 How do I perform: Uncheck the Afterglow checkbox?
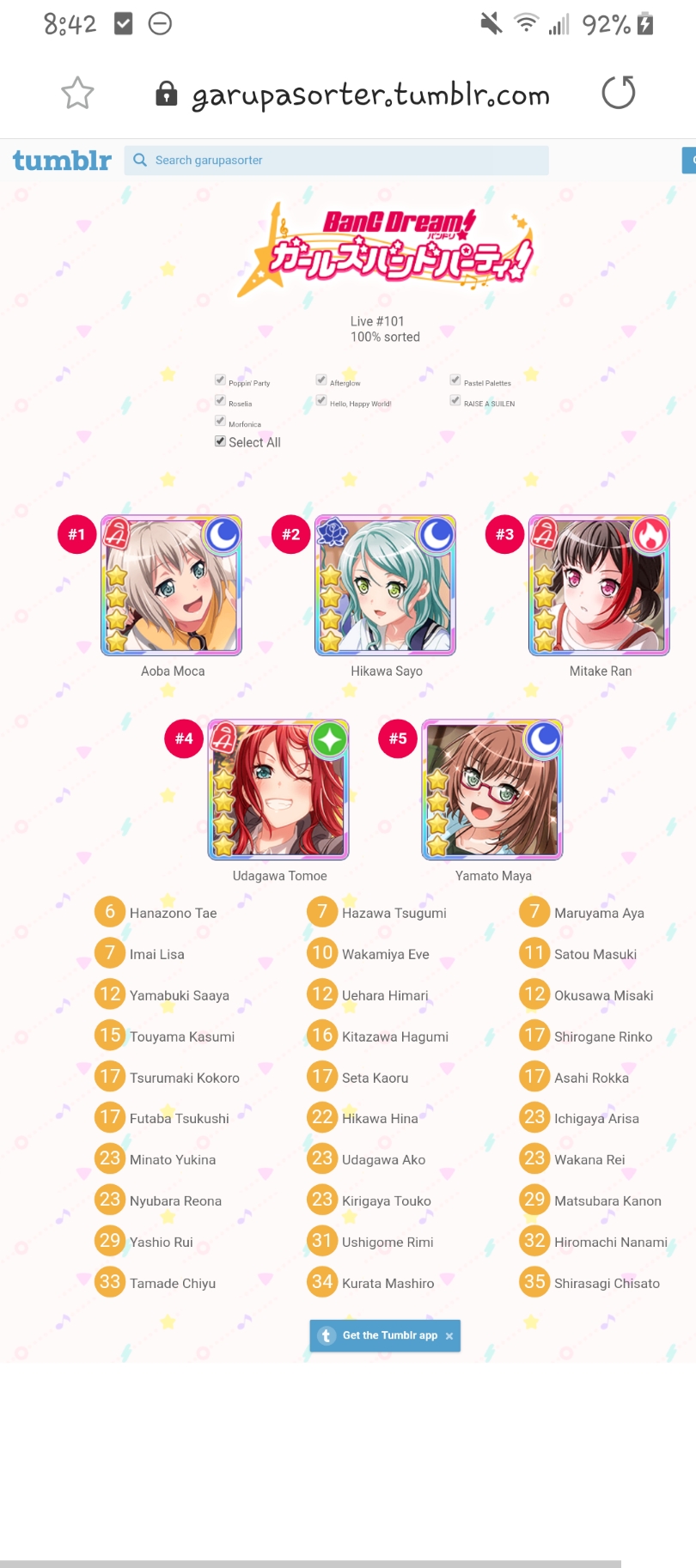[x=321, y=380]
